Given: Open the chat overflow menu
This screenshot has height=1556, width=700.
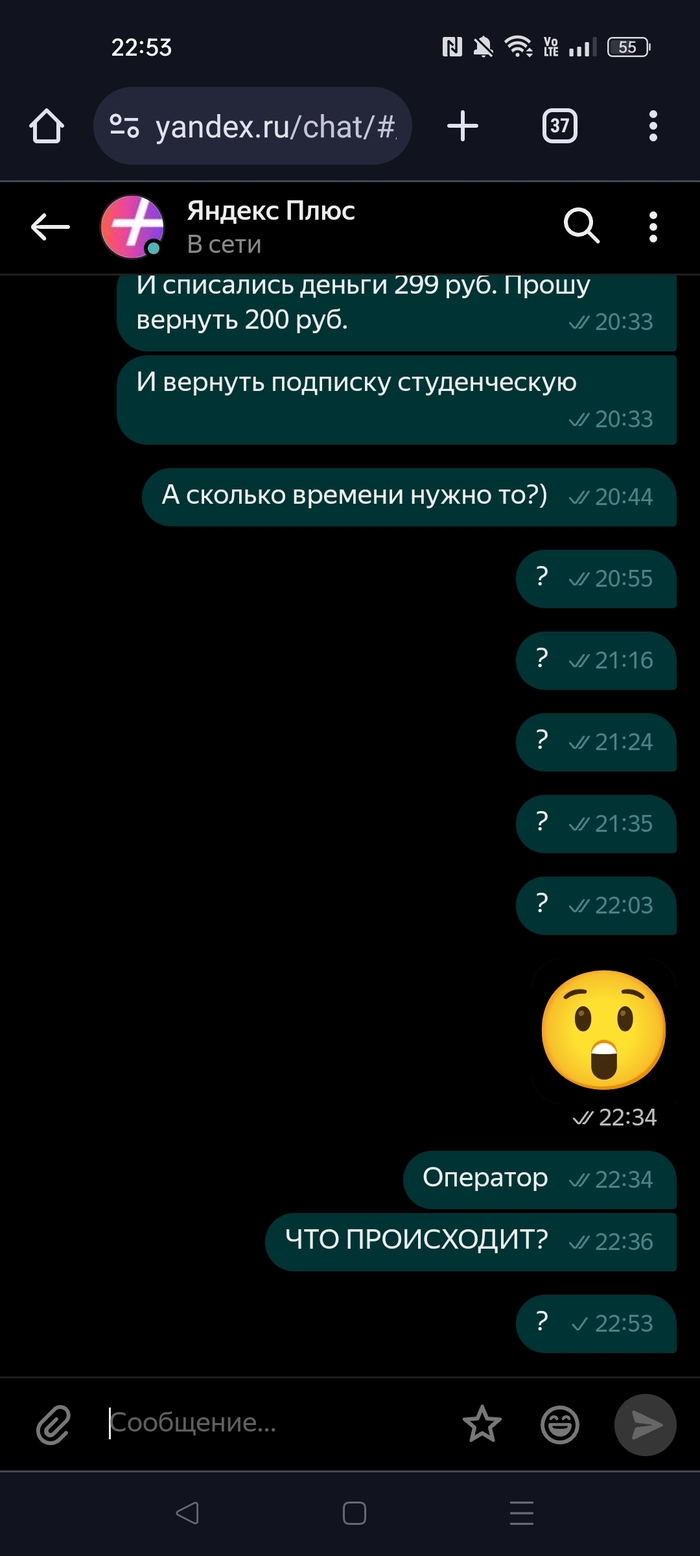Looking at the screenshot, I should [653, 227].
